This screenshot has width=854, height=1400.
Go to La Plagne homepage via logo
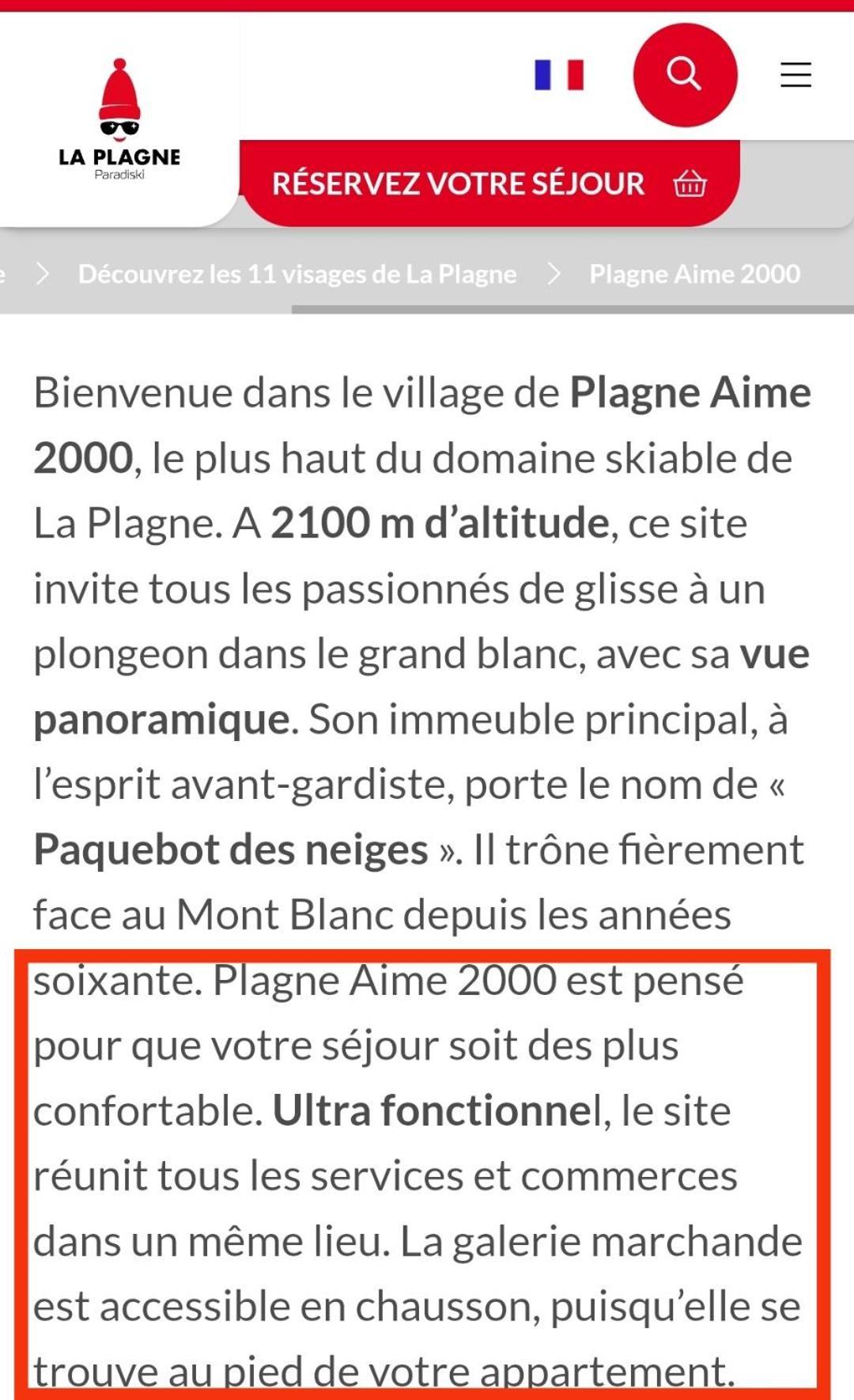[119, 120]
